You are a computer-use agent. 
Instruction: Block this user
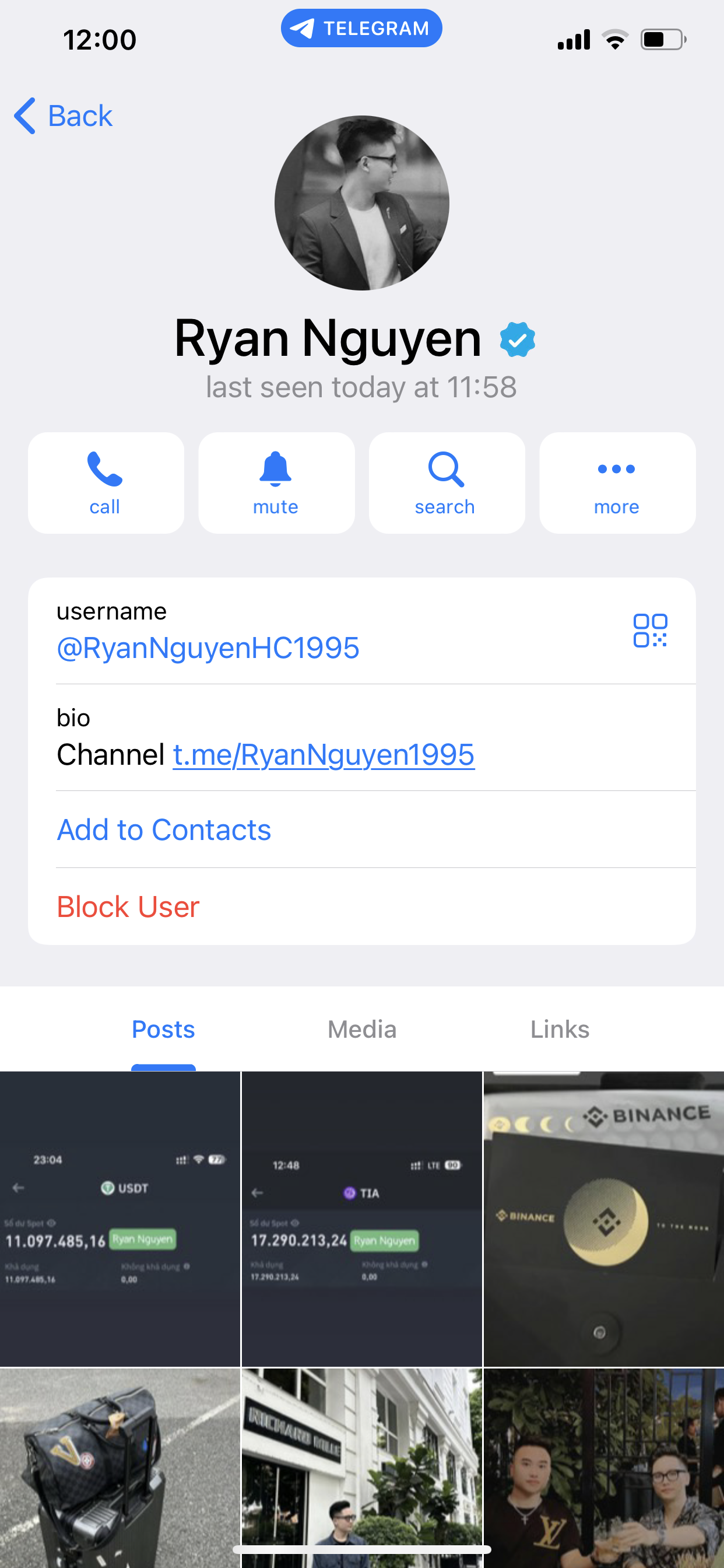(x=361, y=907)
